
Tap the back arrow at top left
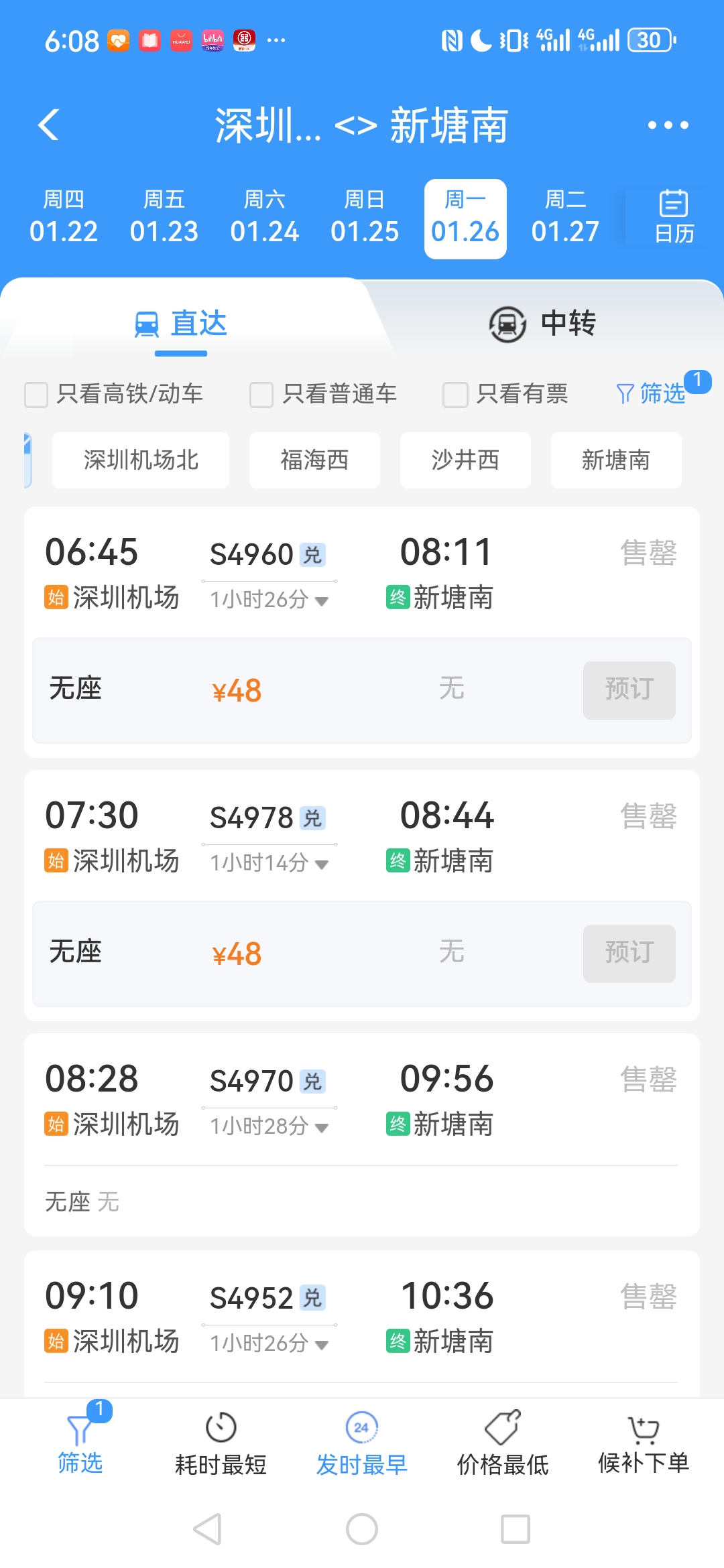[49, 125]
